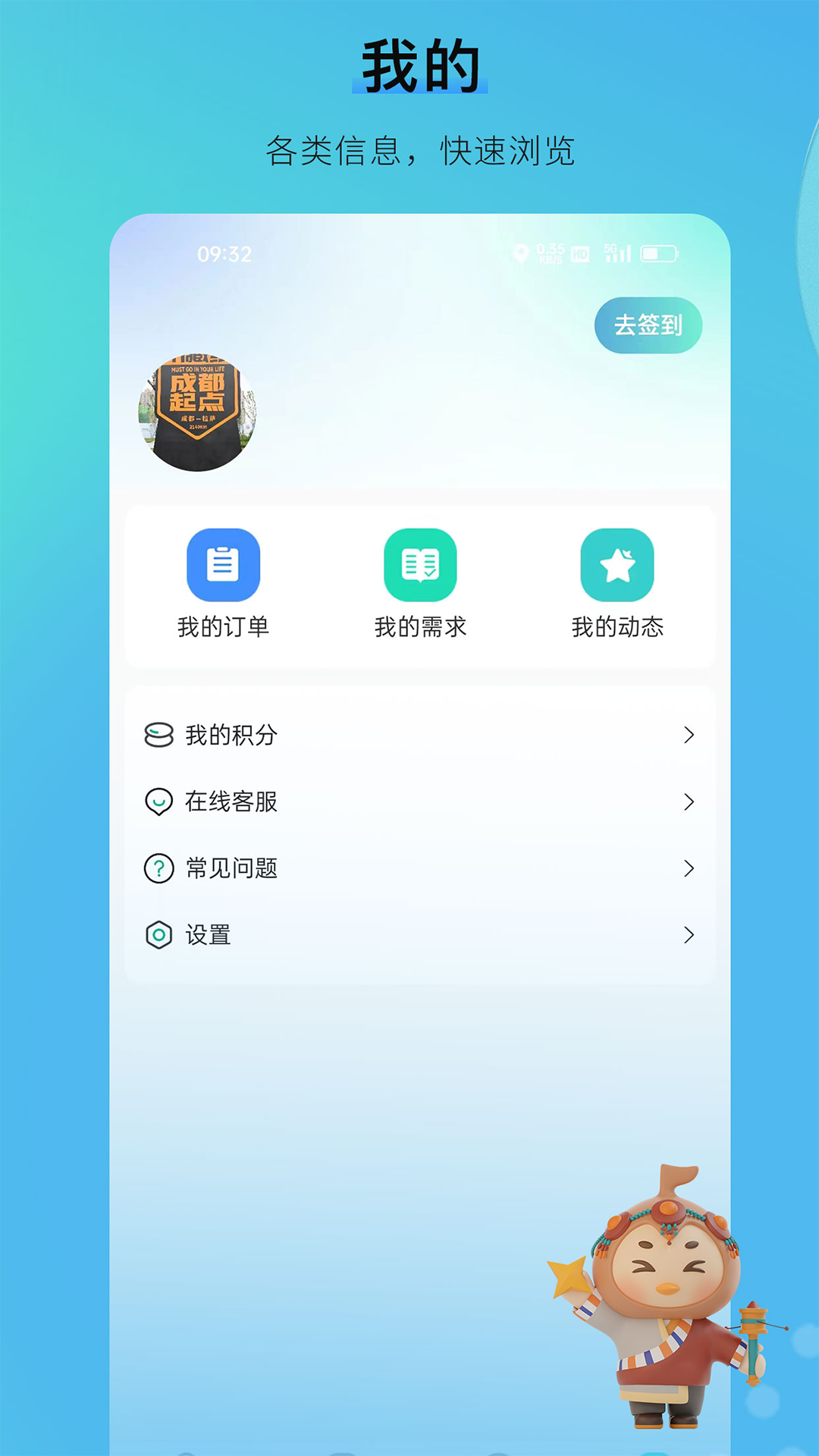
Task: Select the headset icon for 在线客服
Action: pos(157,801)
